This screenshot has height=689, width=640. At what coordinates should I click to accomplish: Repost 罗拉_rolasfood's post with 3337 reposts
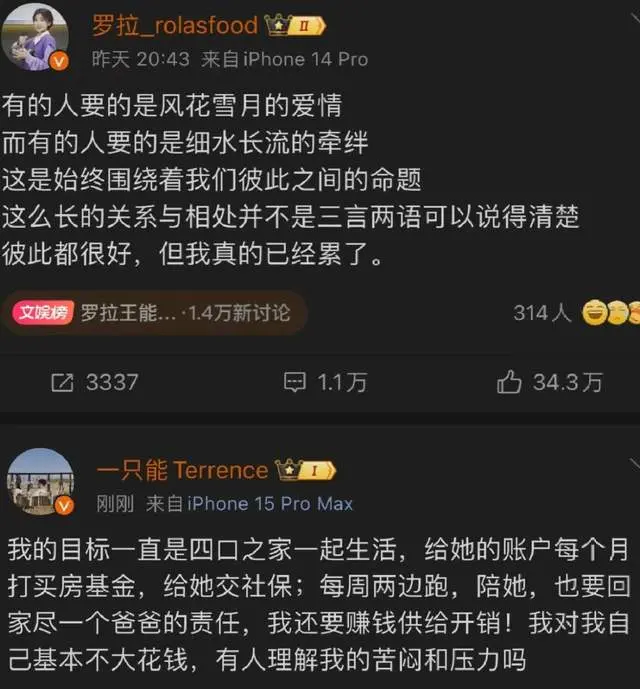94,382
